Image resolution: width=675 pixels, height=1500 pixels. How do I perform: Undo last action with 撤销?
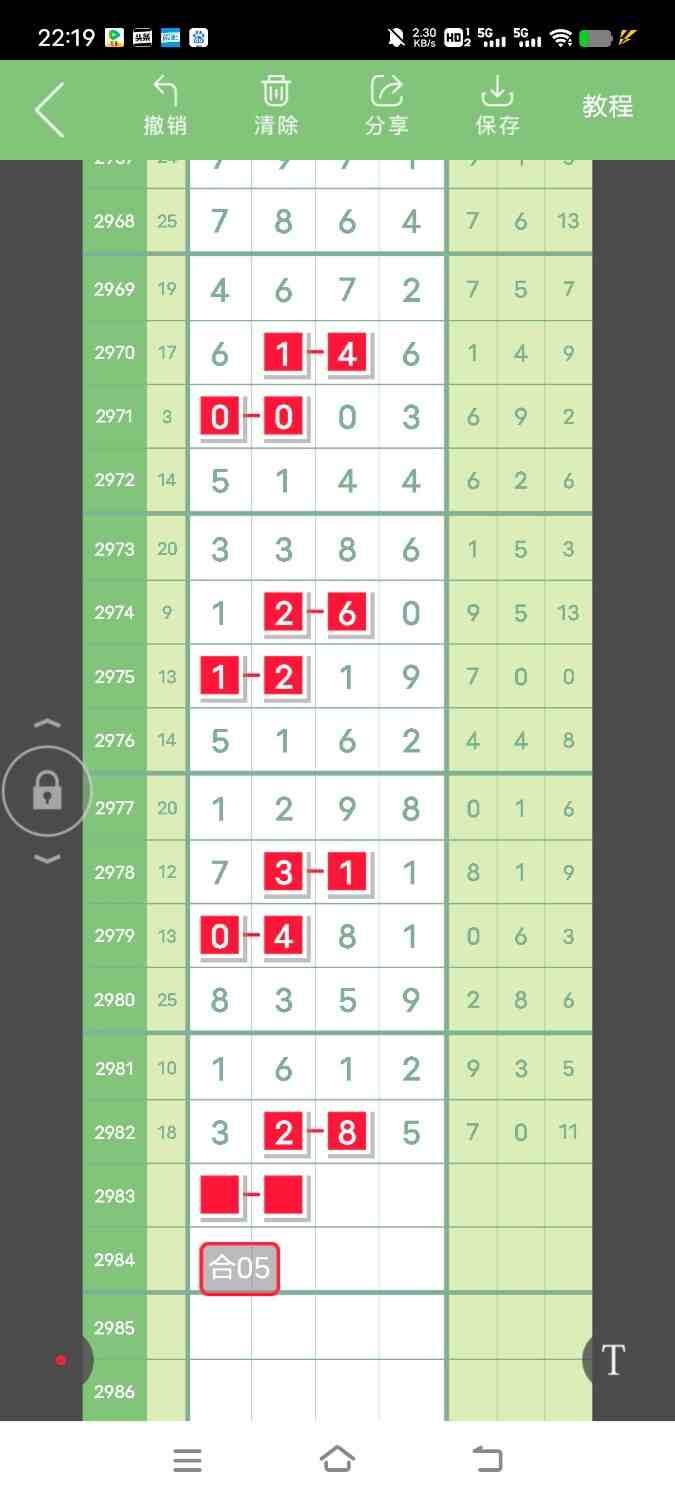click(165, 107)
